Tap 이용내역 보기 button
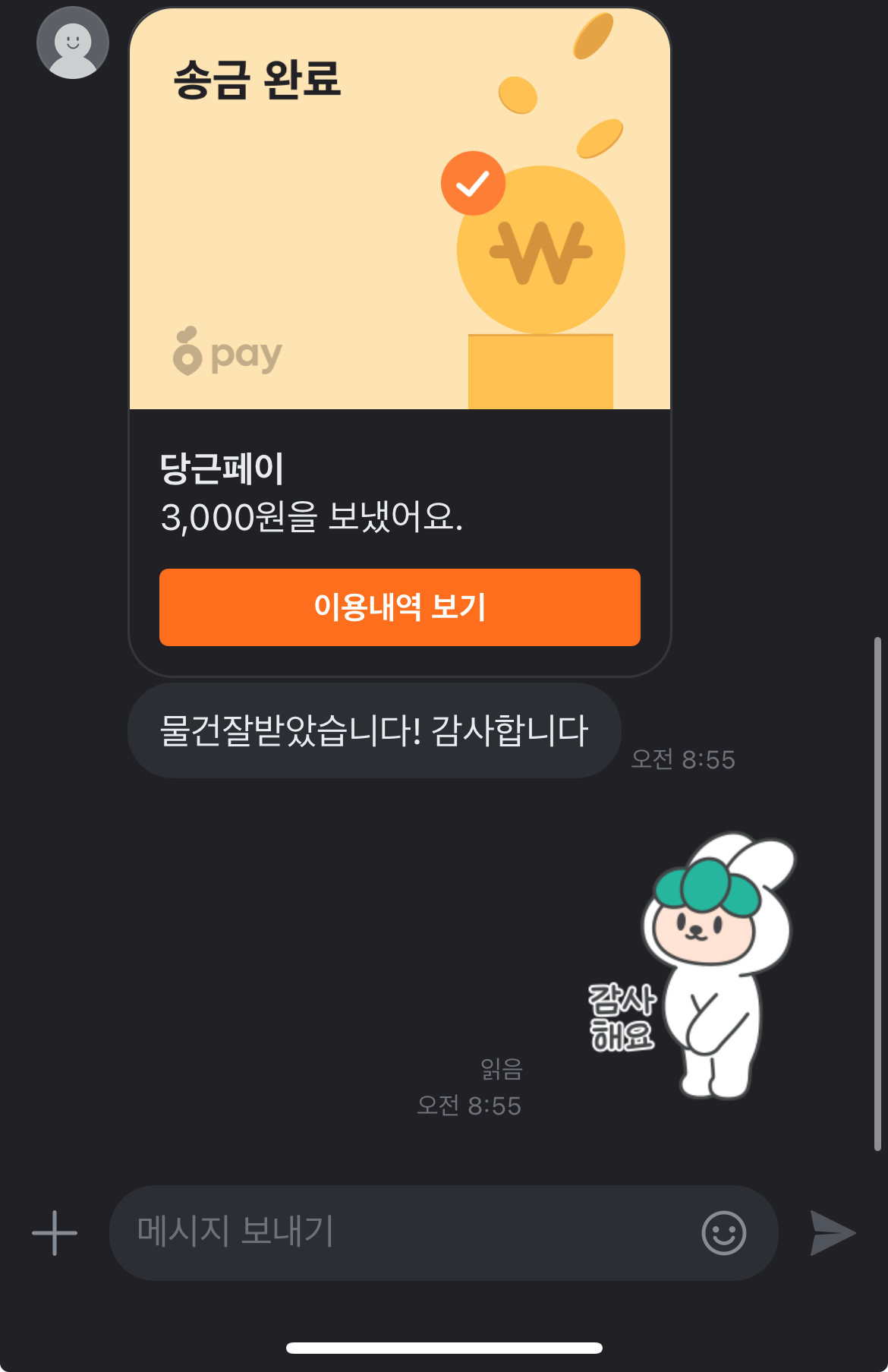Image resolution: width=888 pixels, height=1372 pixels. point(399,607)
